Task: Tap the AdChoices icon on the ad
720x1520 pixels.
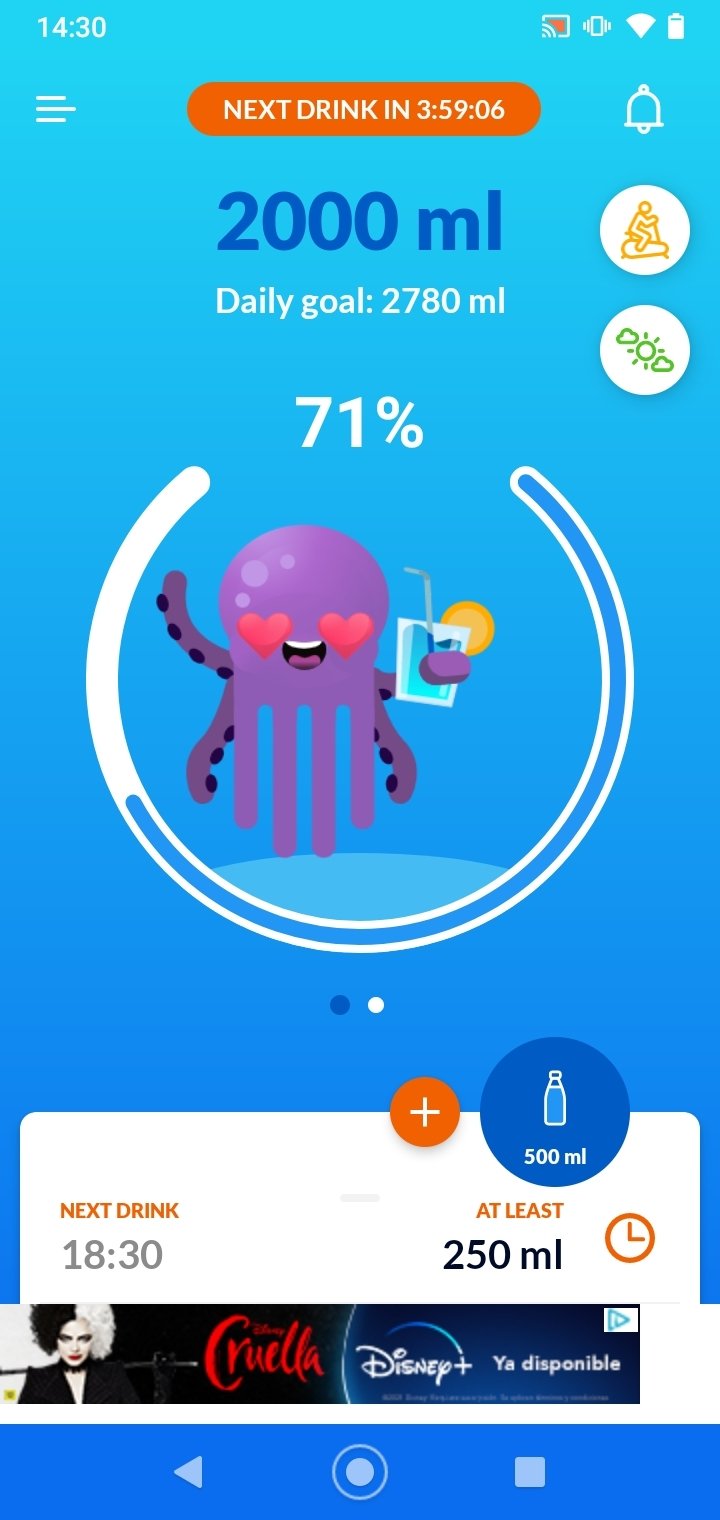Action: point(621,1320)
